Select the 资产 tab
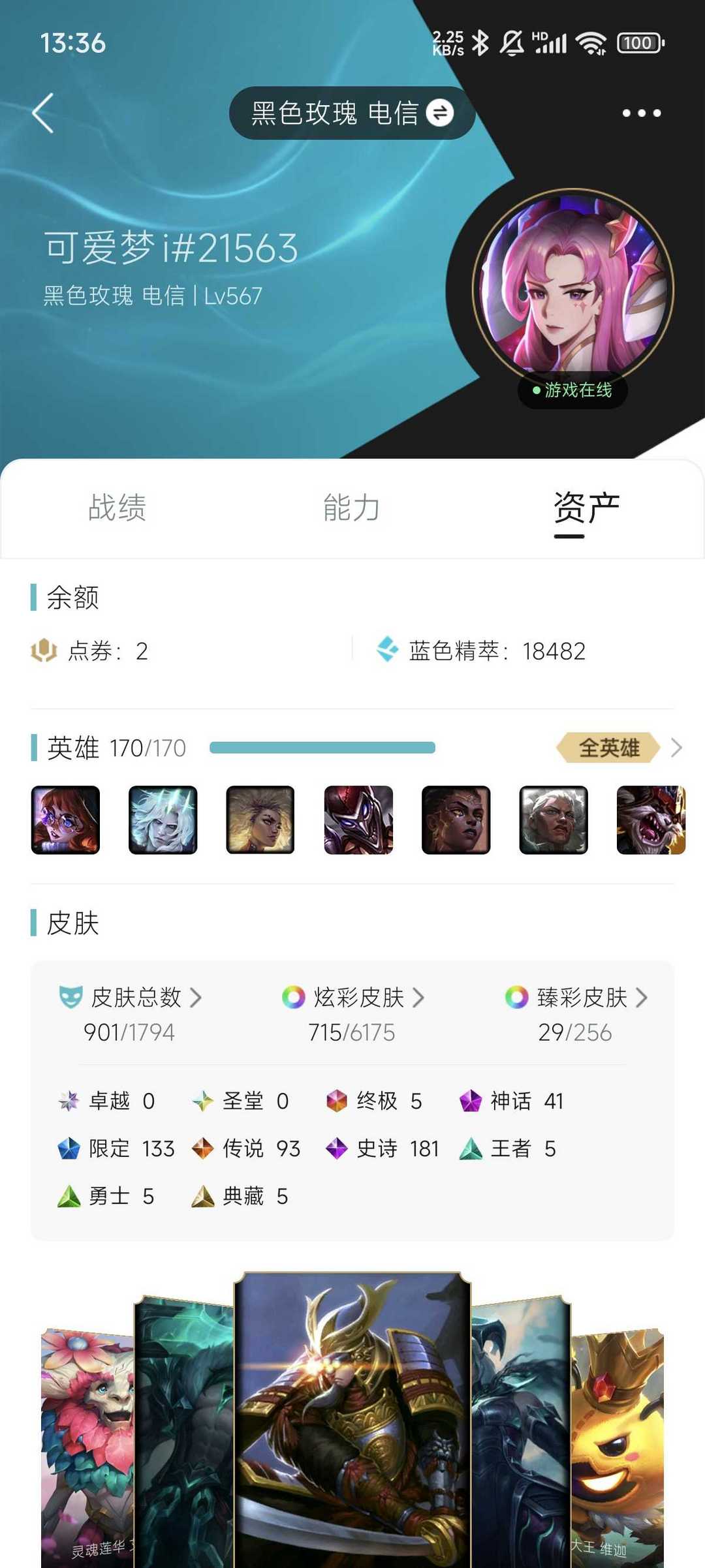 pos(586,508)
